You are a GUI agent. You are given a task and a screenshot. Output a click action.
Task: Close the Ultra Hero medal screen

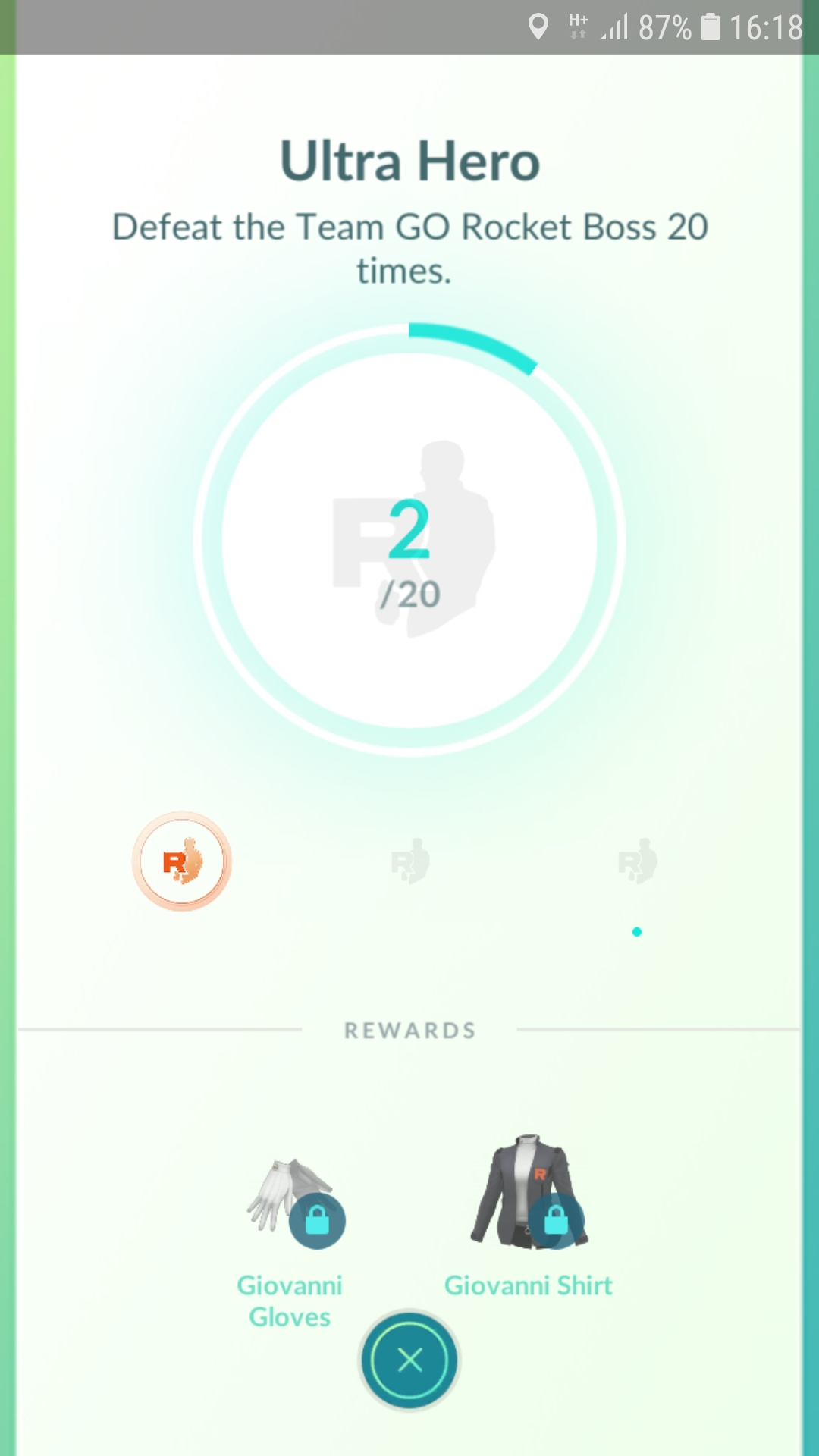[409, 1360]
